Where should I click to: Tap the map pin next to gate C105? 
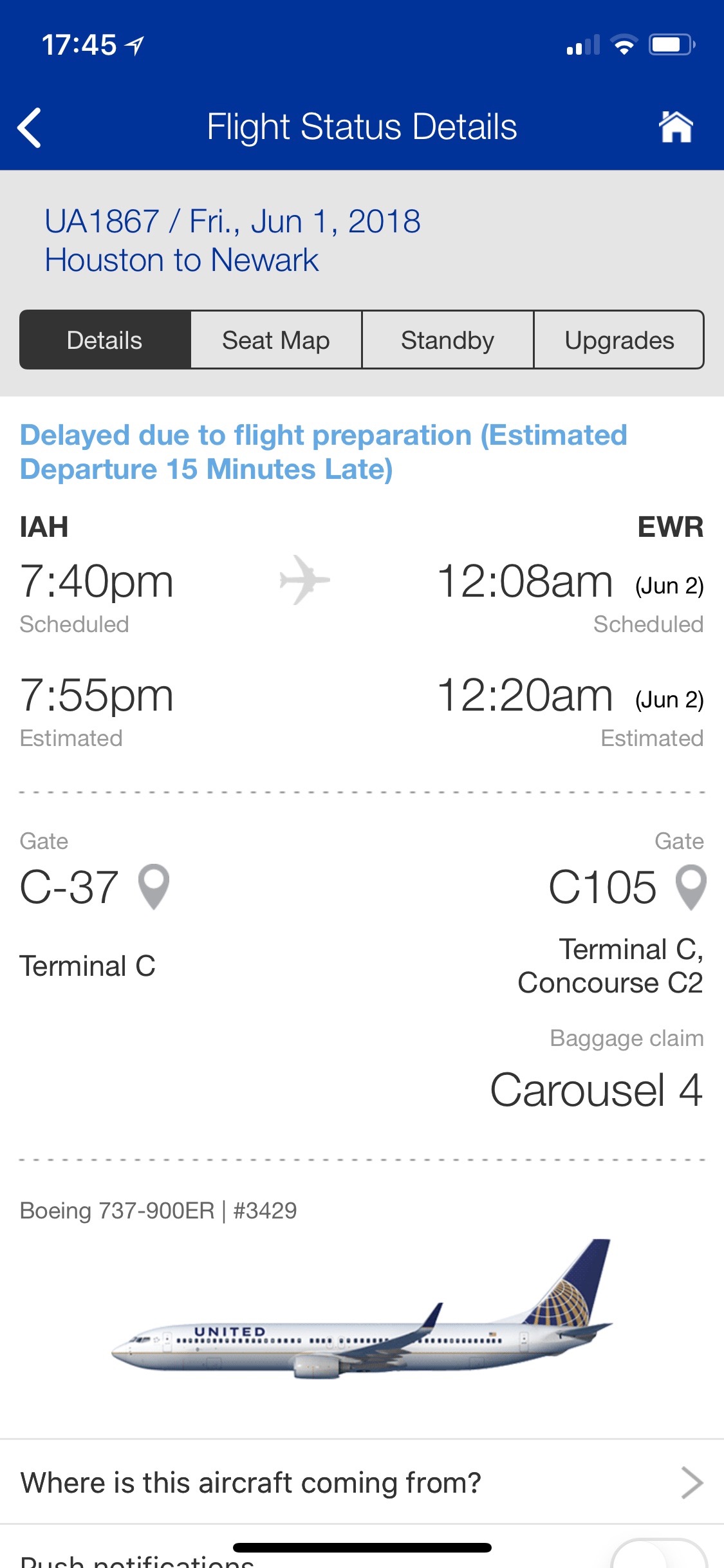pos(689,890)
